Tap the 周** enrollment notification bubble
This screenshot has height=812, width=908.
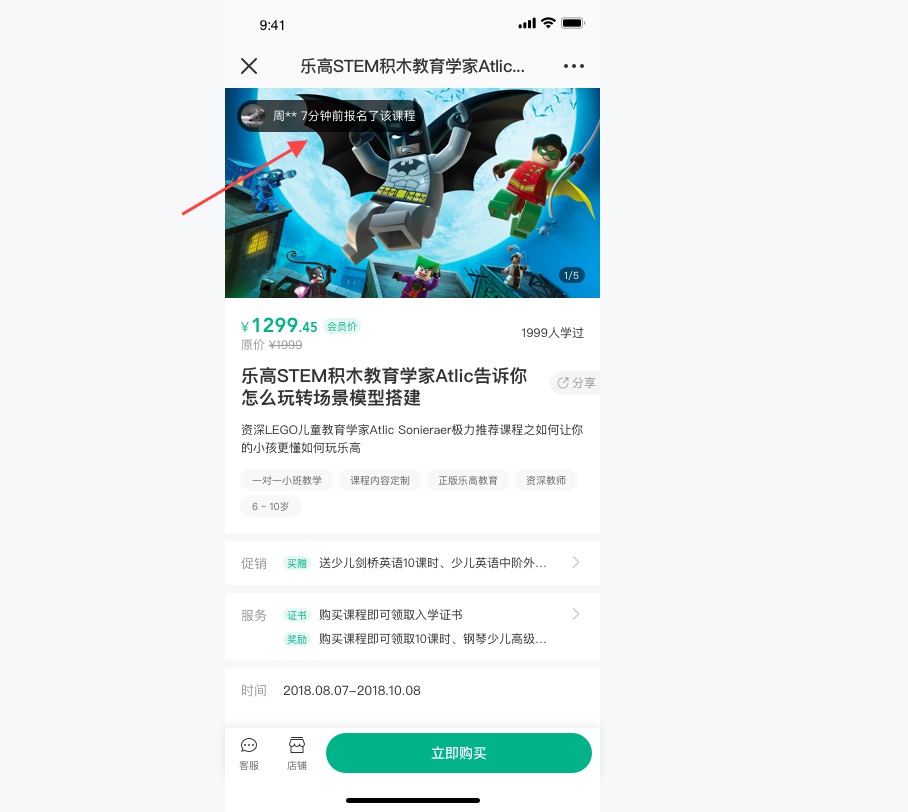(330, 116)
